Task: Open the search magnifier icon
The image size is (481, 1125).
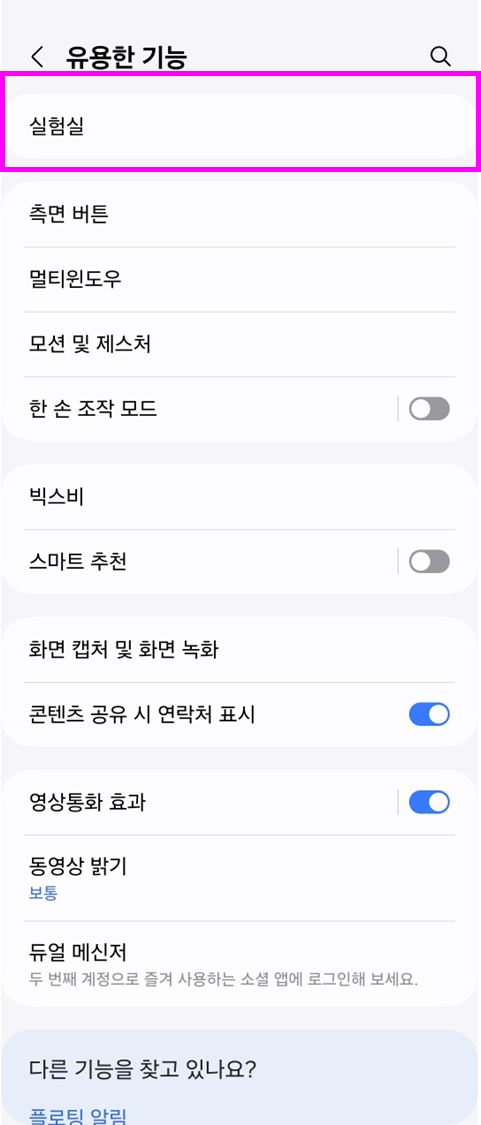Action: click(439, 57)
